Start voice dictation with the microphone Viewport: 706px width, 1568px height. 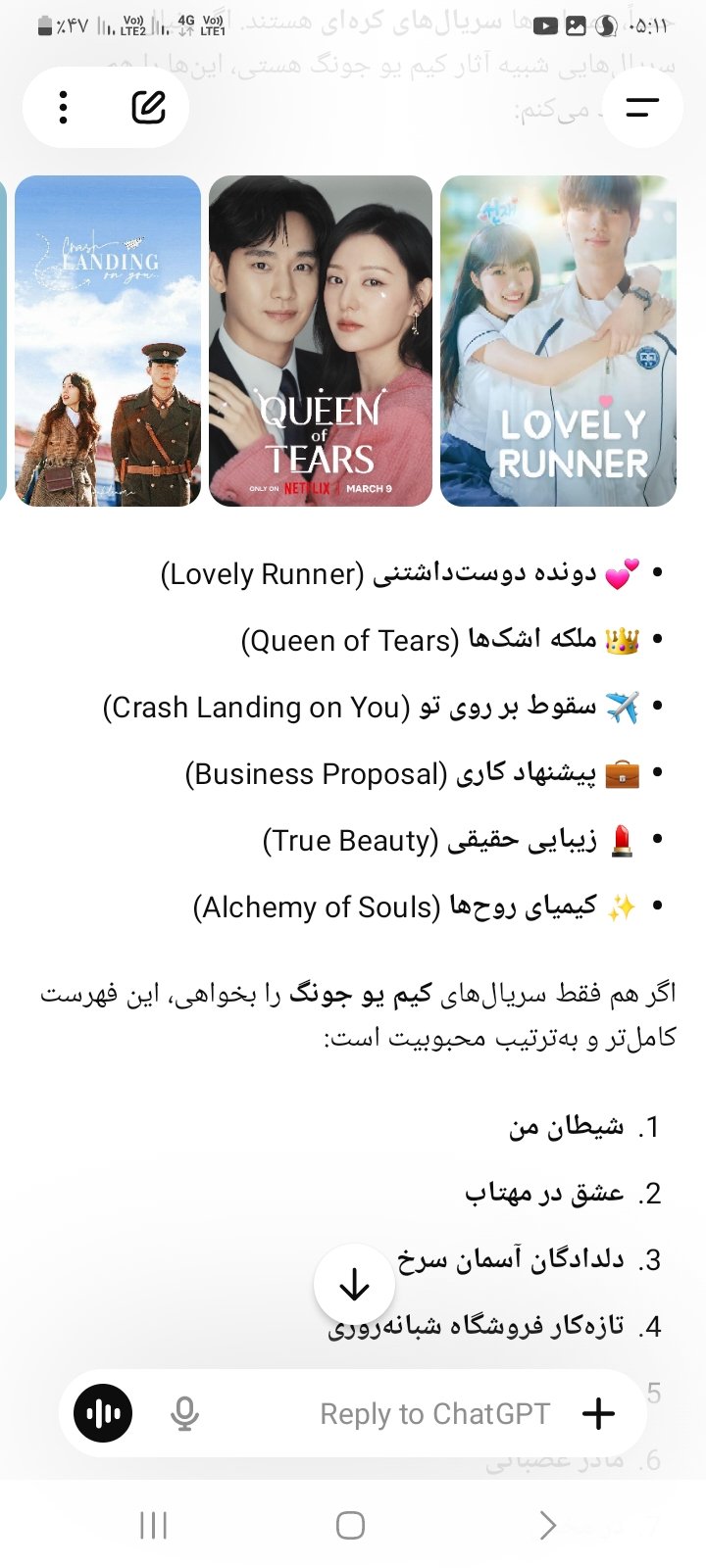[x=184, y=1414]
